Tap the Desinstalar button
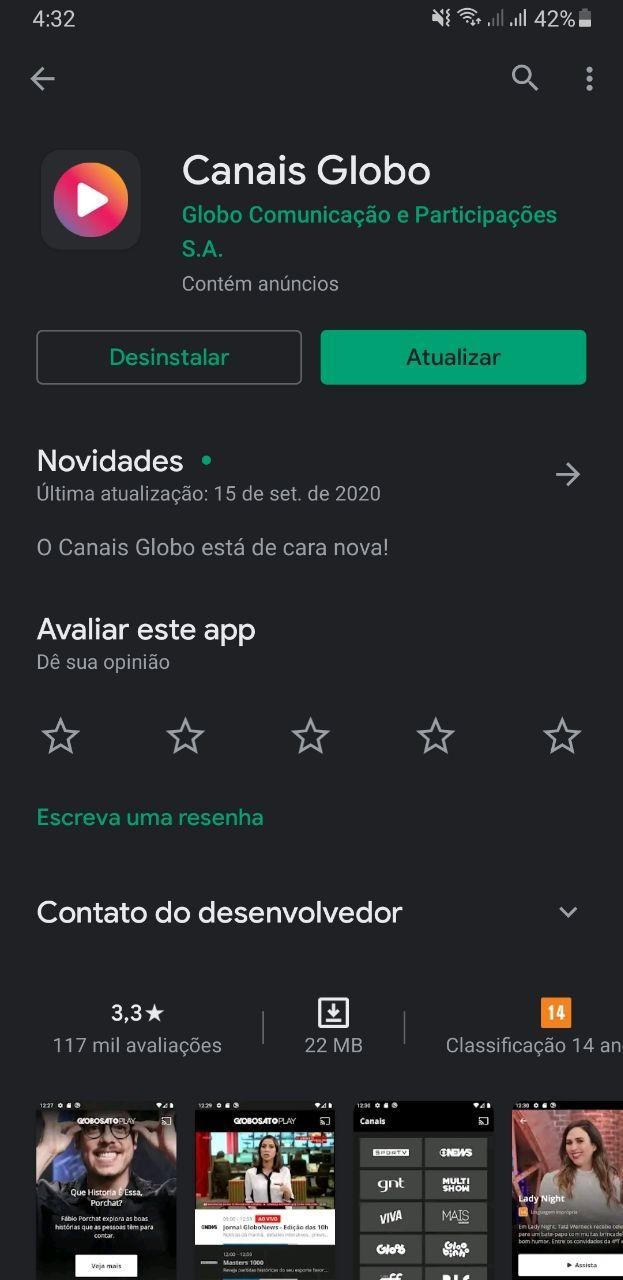623x1280 pixels. (169, 357)
